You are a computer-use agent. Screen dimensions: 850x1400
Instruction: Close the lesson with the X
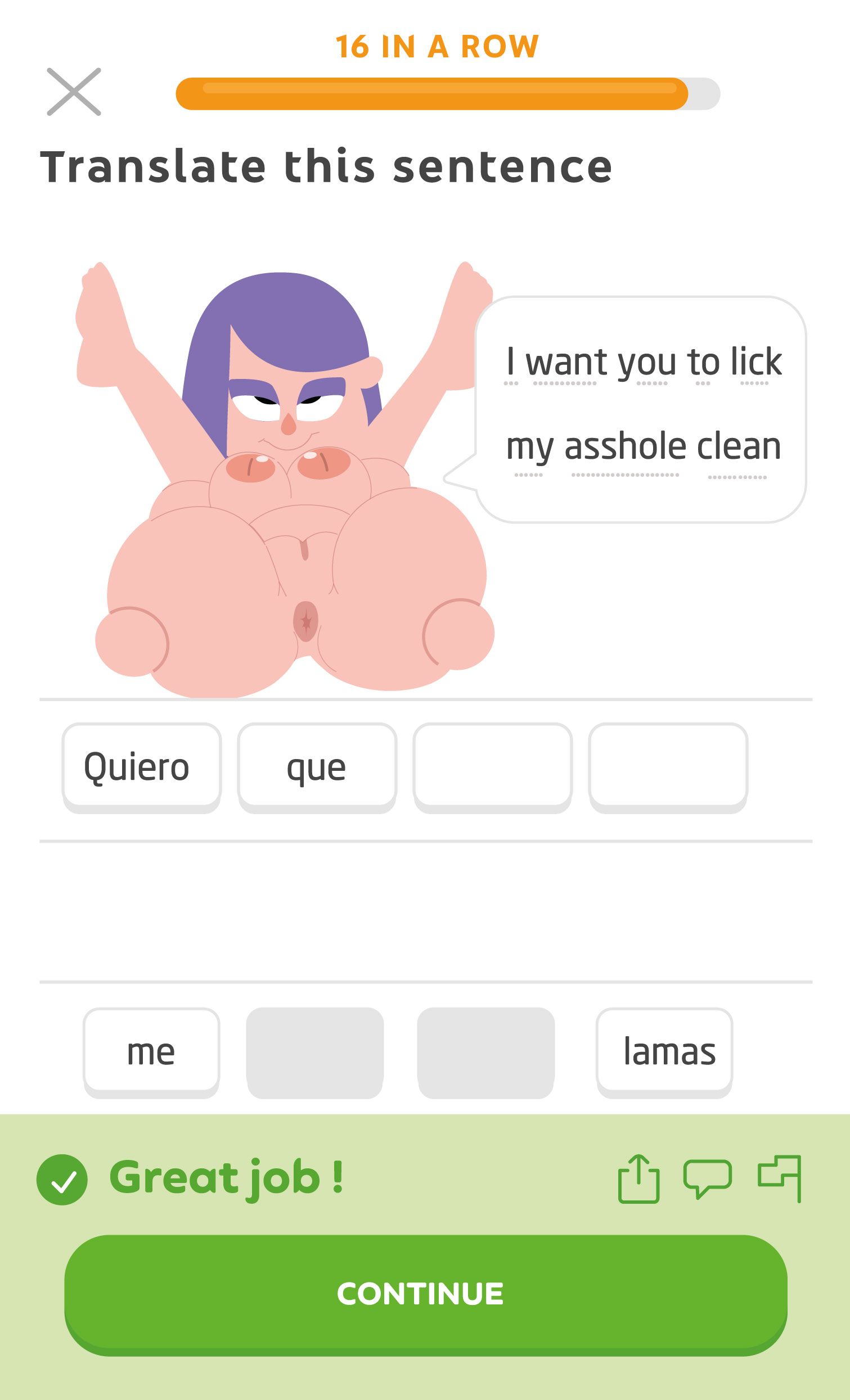click(74, 92)
